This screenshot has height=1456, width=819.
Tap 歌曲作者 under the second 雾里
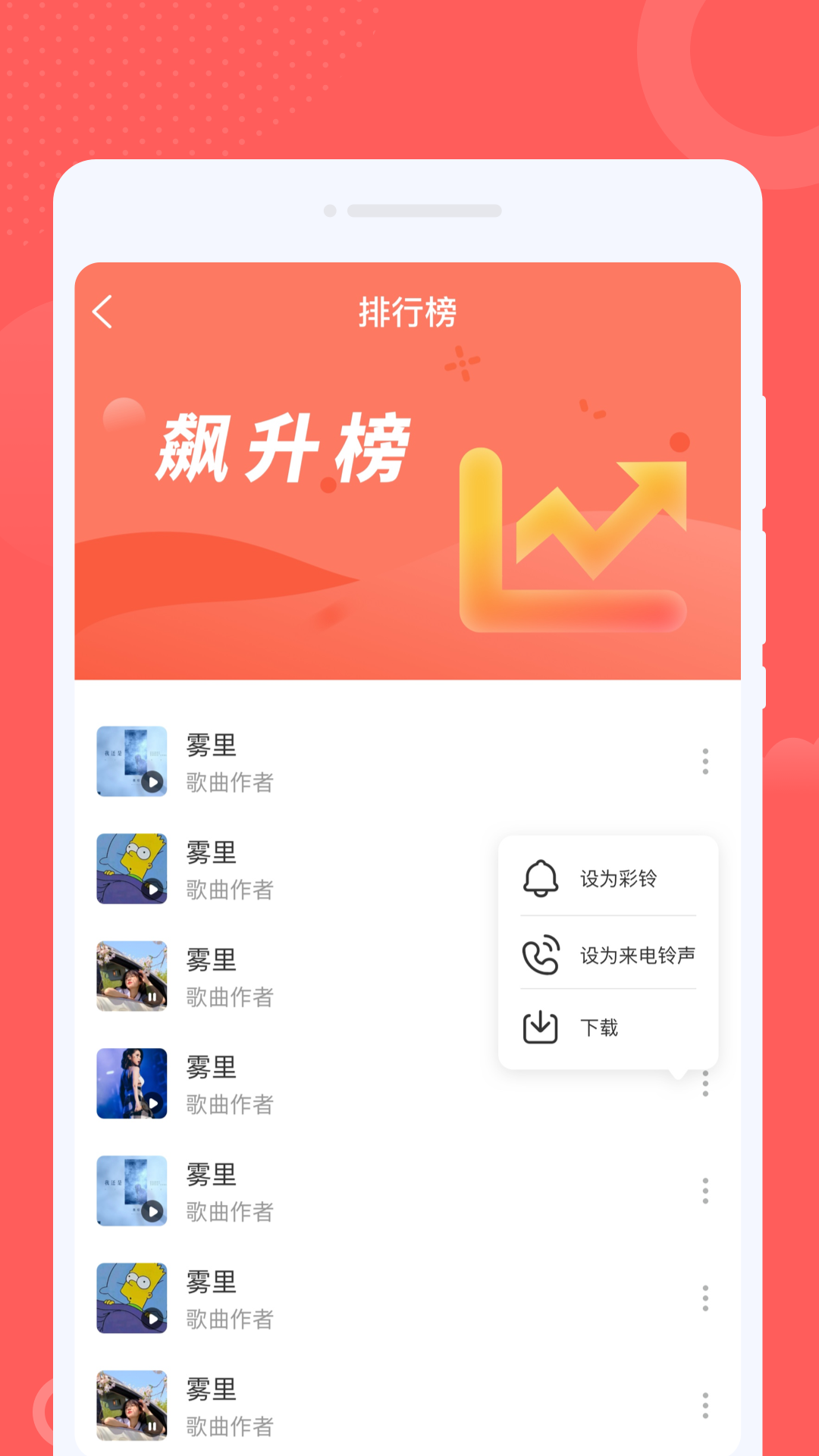coord(230,890)
